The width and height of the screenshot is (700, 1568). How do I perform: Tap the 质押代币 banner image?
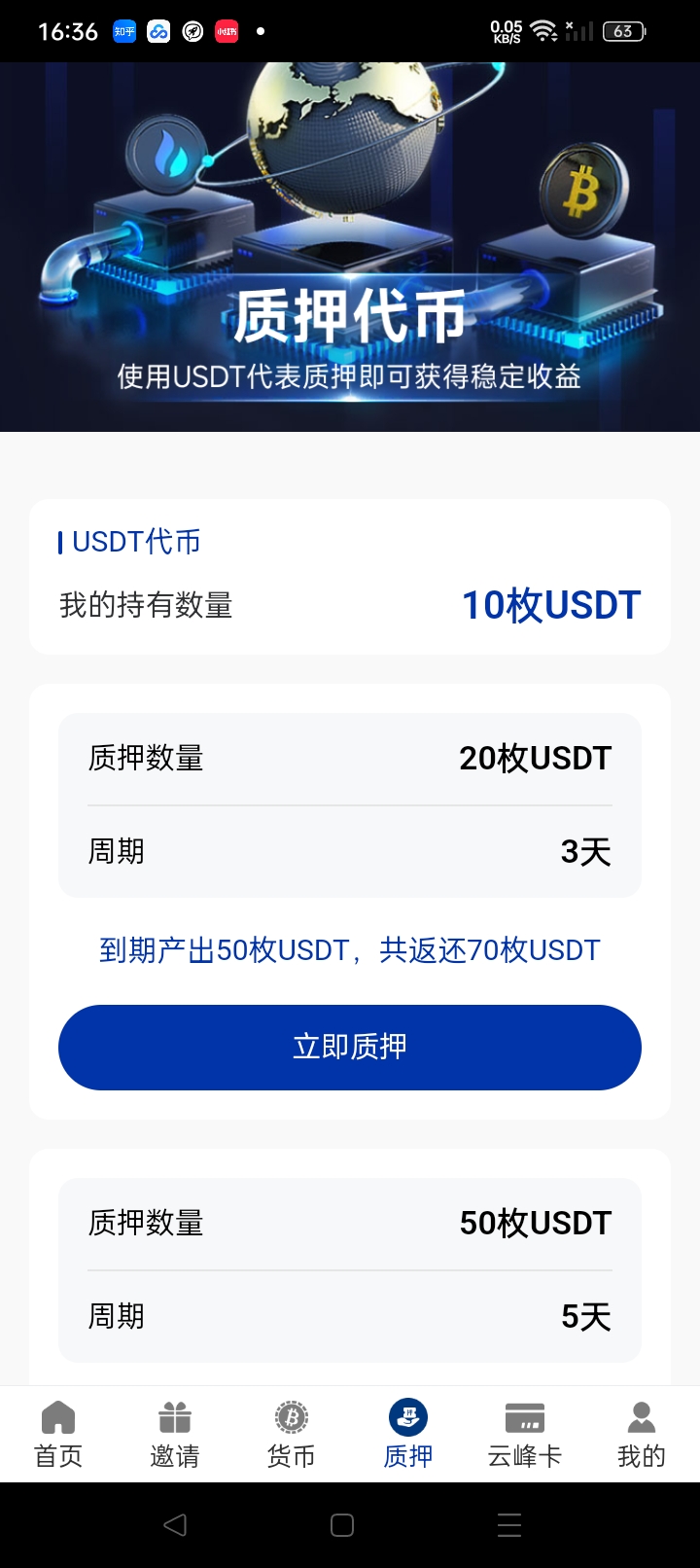coord(350,248)
